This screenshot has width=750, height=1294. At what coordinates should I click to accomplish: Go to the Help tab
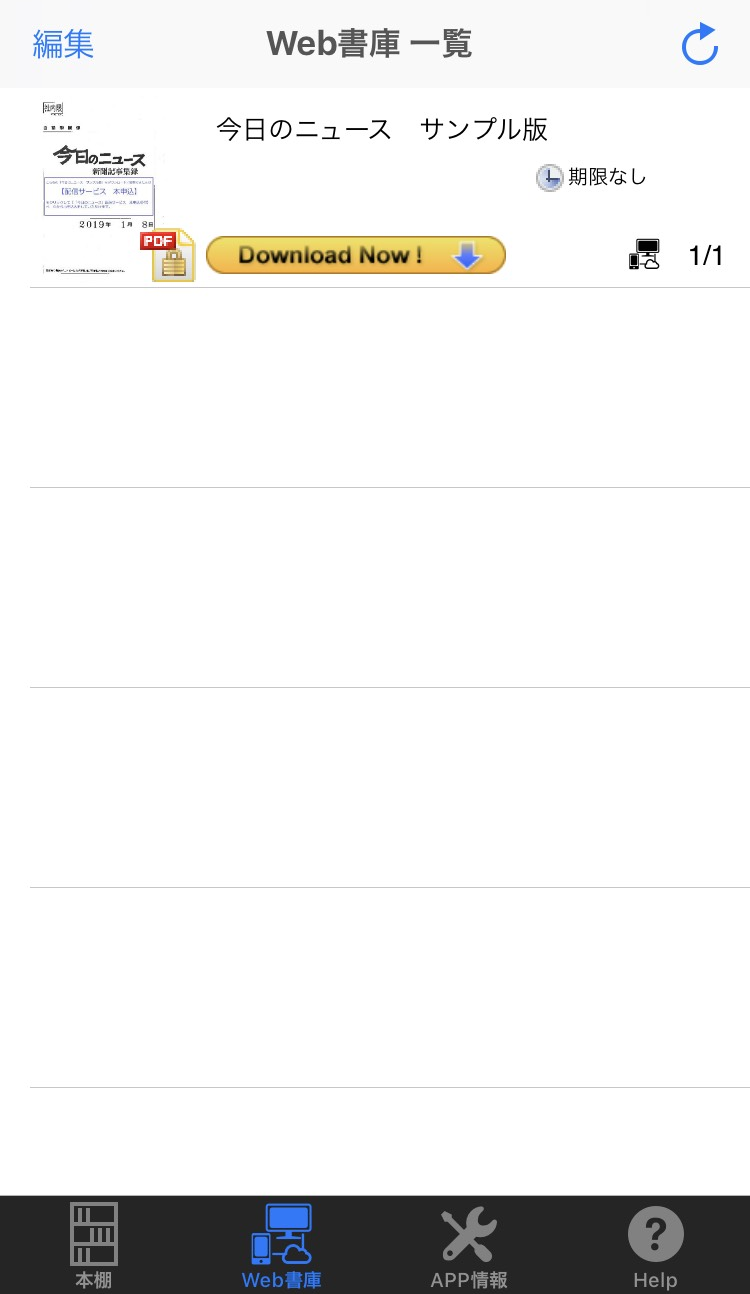click(655, 1245)
